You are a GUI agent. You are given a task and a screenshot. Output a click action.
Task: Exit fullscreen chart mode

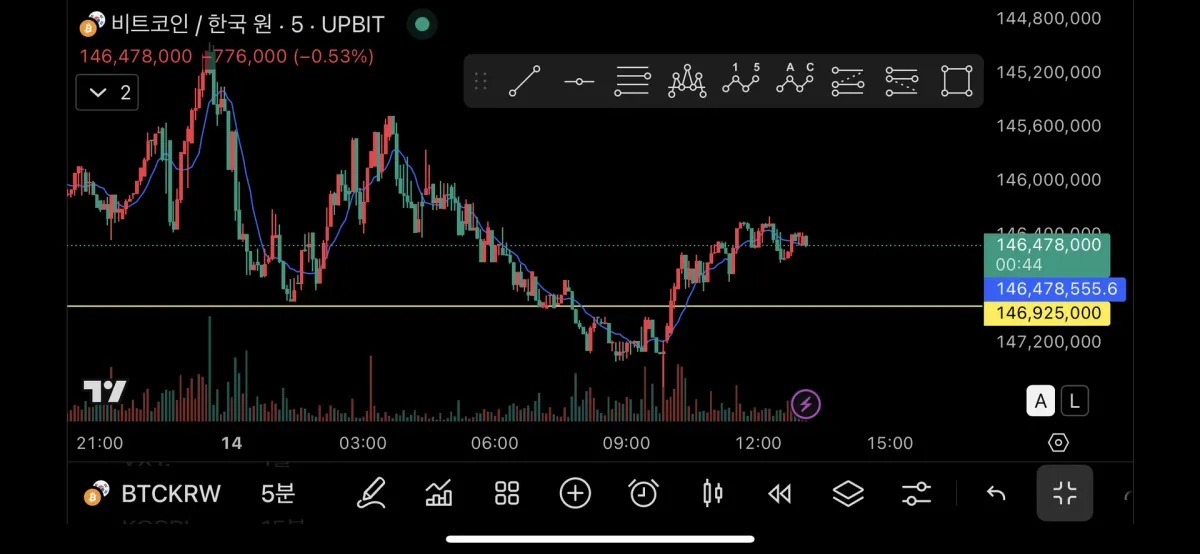[x=1065, y=493]
